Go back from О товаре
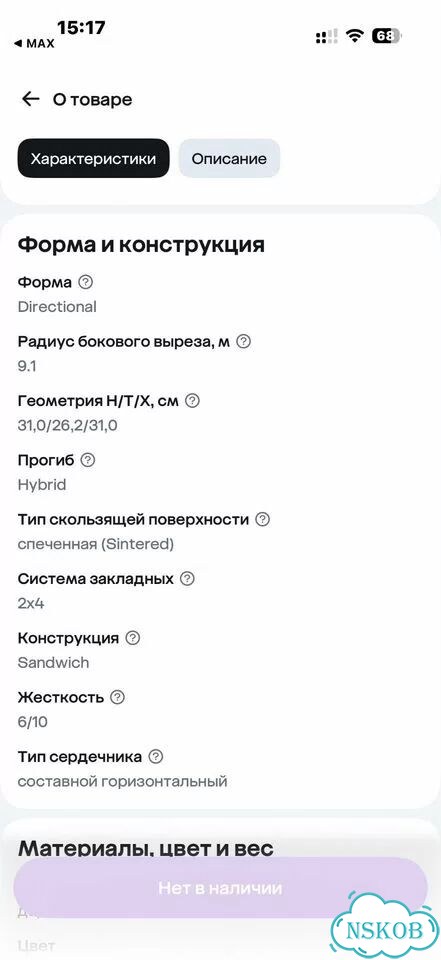 pyautogui.click(x=30, y=99)
